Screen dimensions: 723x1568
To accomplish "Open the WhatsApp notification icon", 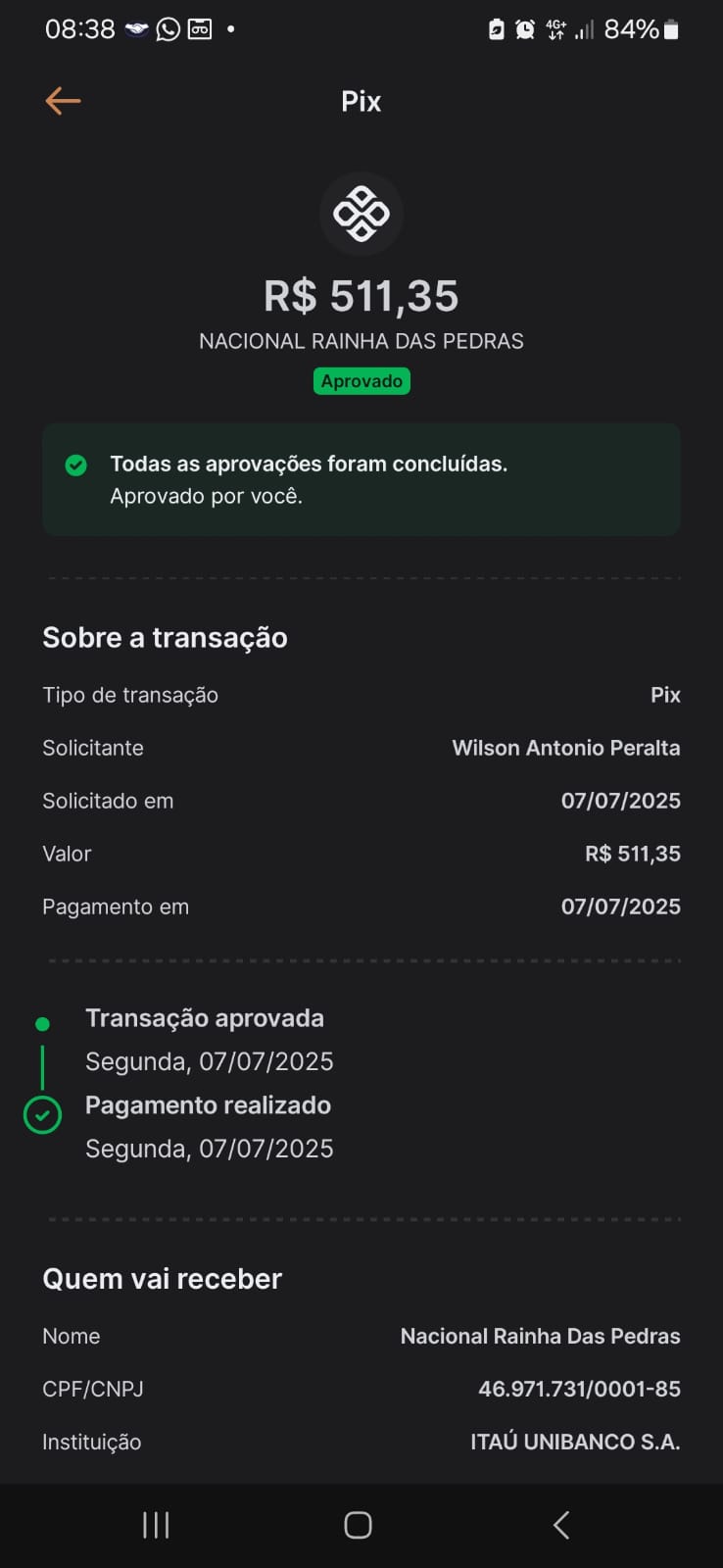I will (x=169, y=28).
